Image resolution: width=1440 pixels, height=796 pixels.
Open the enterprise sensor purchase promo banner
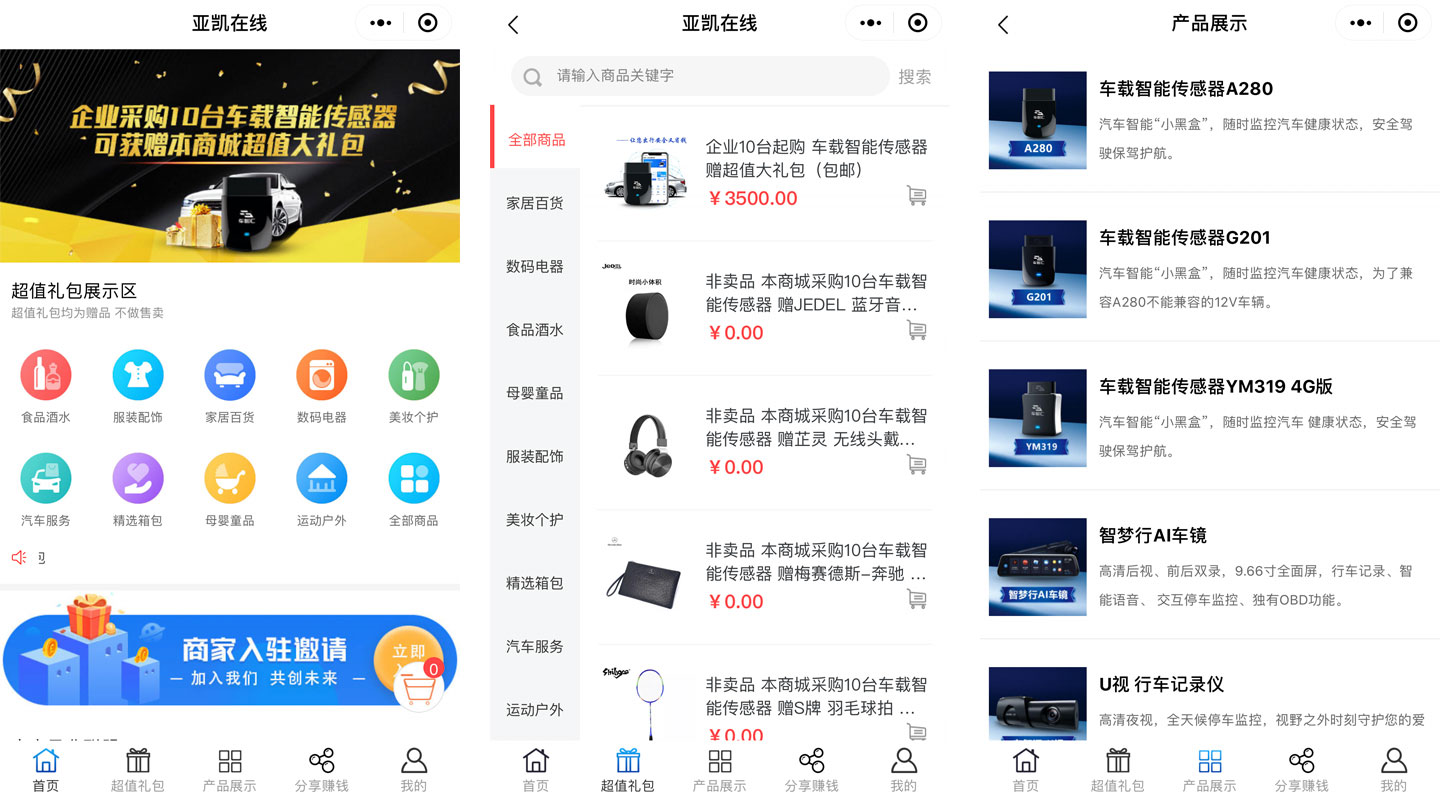tap(230, 155)
